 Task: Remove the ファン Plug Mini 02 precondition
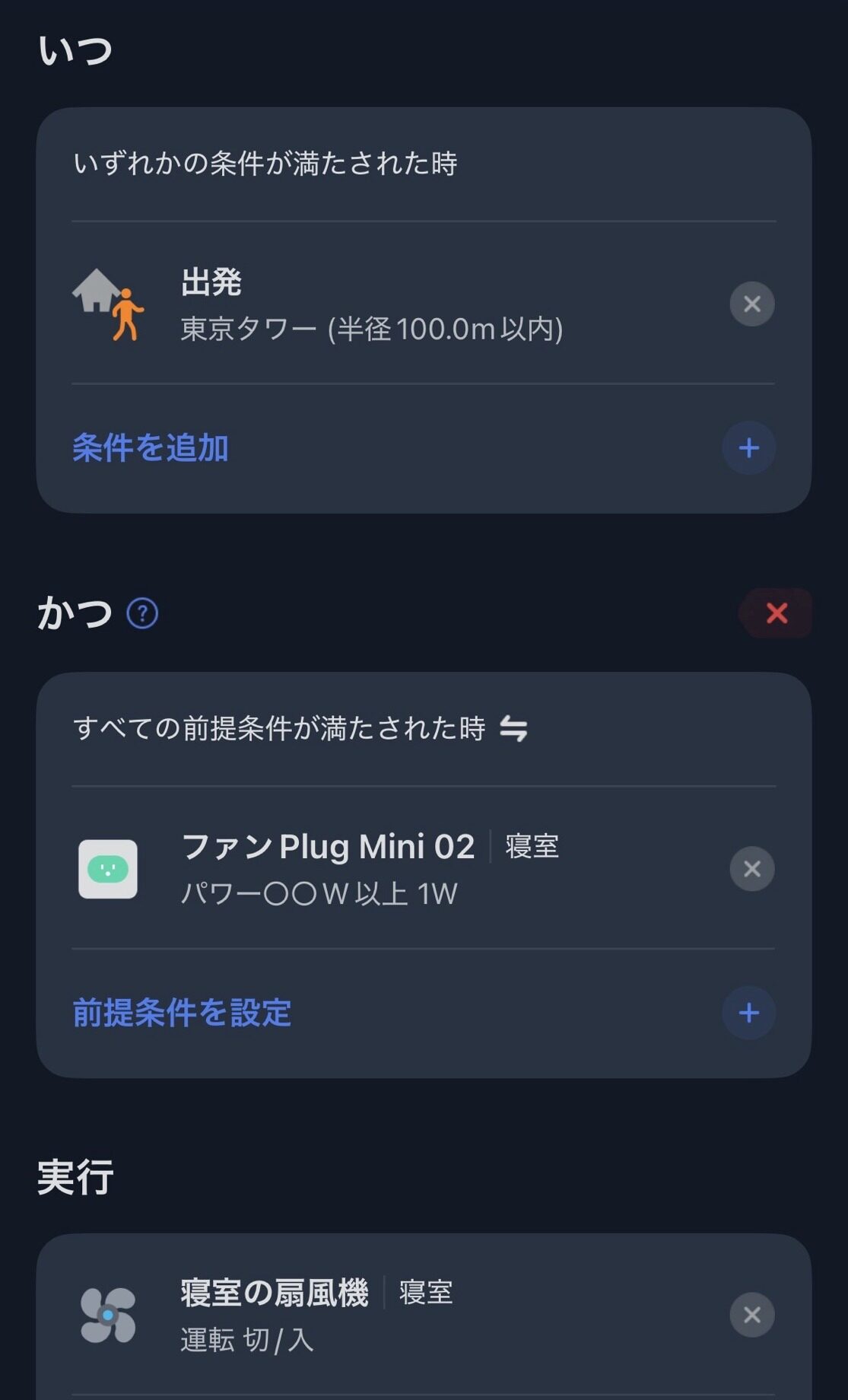coord(751,869)
